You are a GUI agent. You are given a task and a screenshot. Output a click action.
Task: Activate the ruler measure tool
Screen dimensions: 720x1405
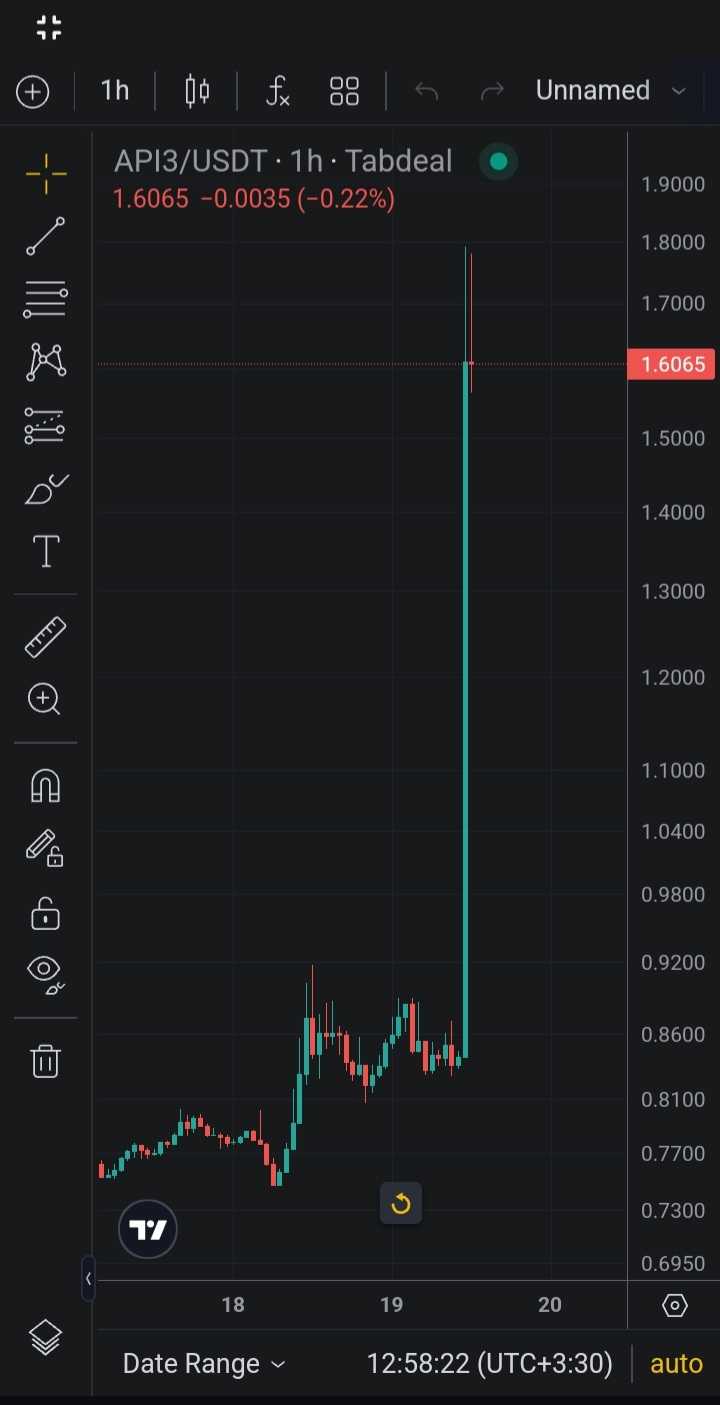46,637
